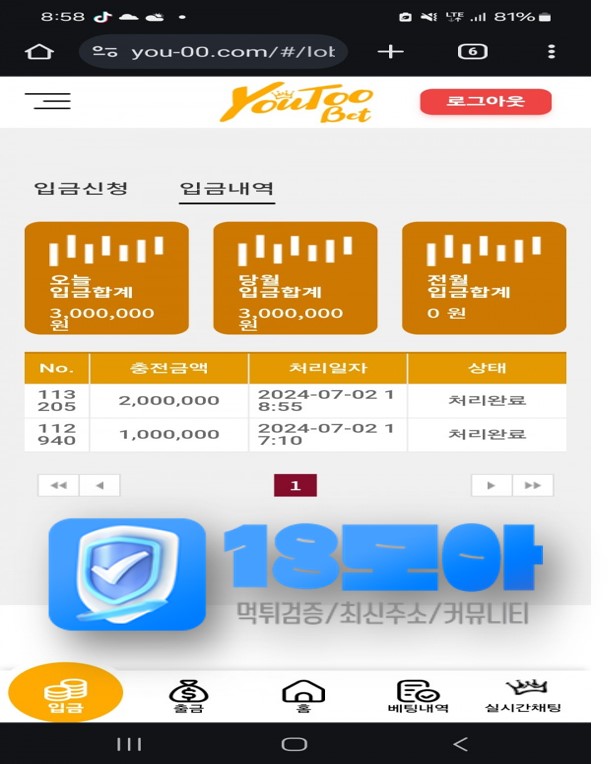The height and width of the screenshot is (764, 608).
Task: Show the open tabs switcher
Action: [472, 51]
